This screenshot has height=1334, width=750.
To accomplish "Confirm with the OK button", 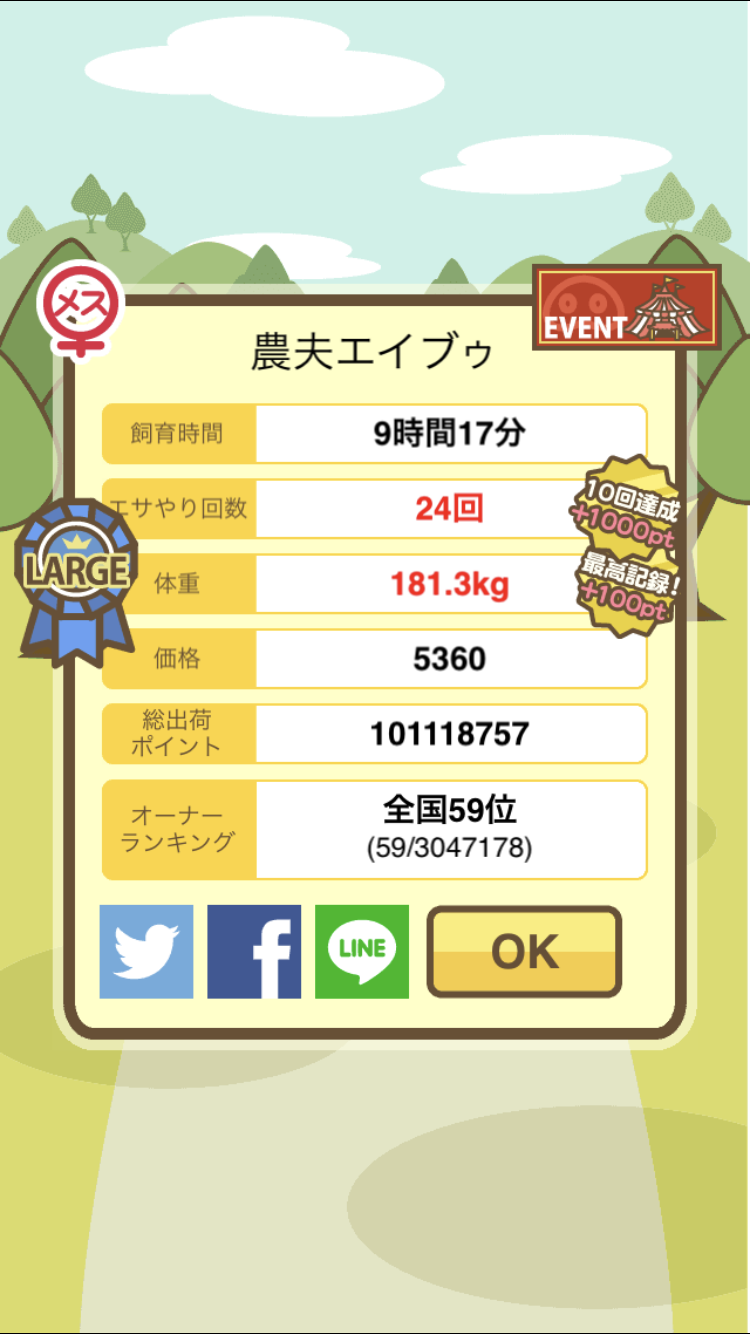I will pyautogui.click(x=524, y=952).
